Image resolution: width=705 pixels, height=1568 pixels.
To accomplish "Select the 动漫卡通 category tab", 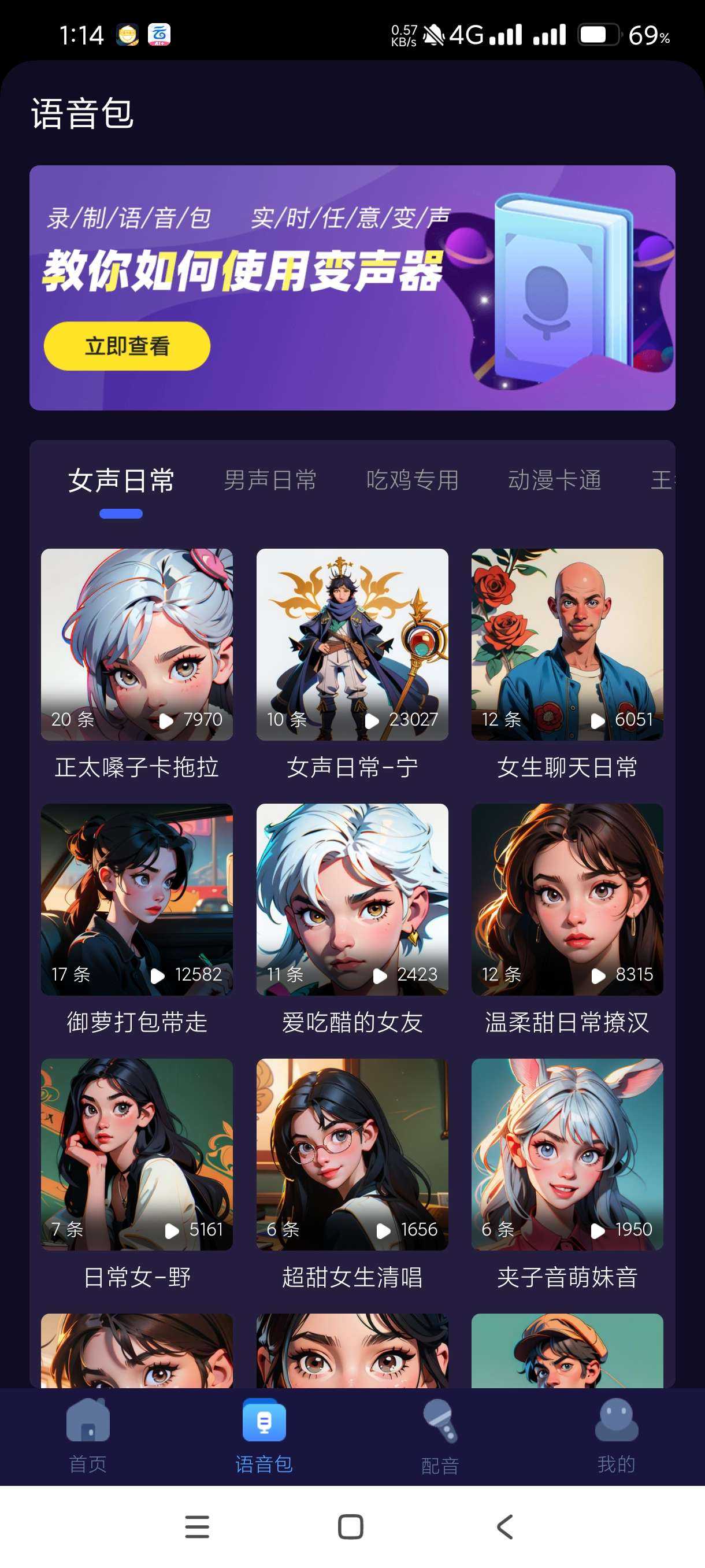I will pyautogui.click(x=554, y=480).
